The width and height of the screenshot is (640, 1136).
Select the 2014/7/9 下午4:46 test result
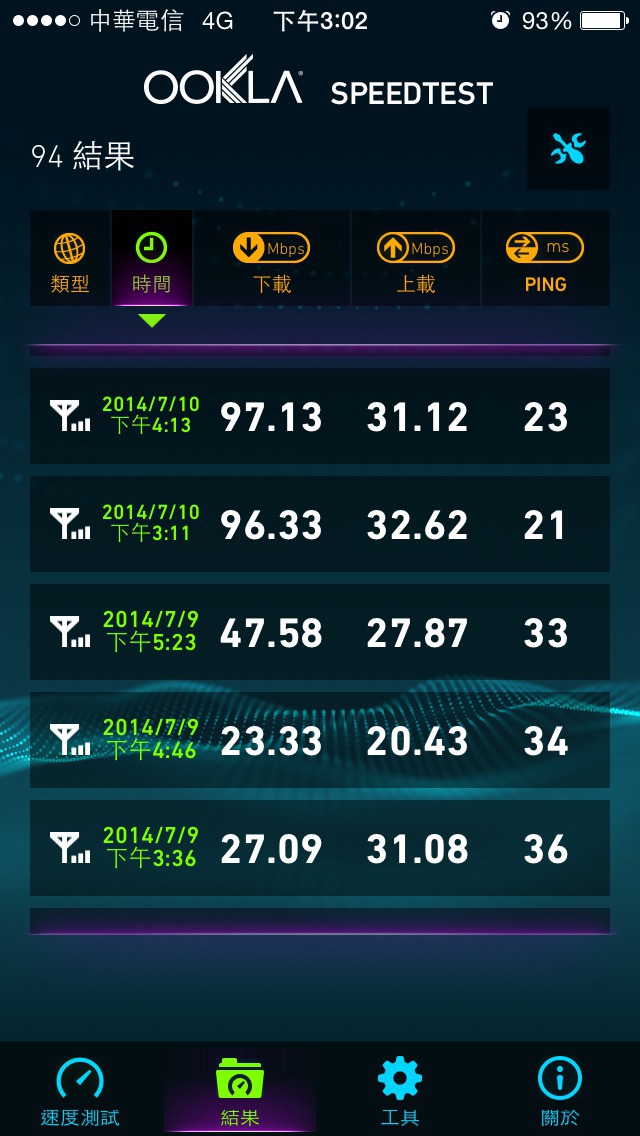tap(320, 740)
